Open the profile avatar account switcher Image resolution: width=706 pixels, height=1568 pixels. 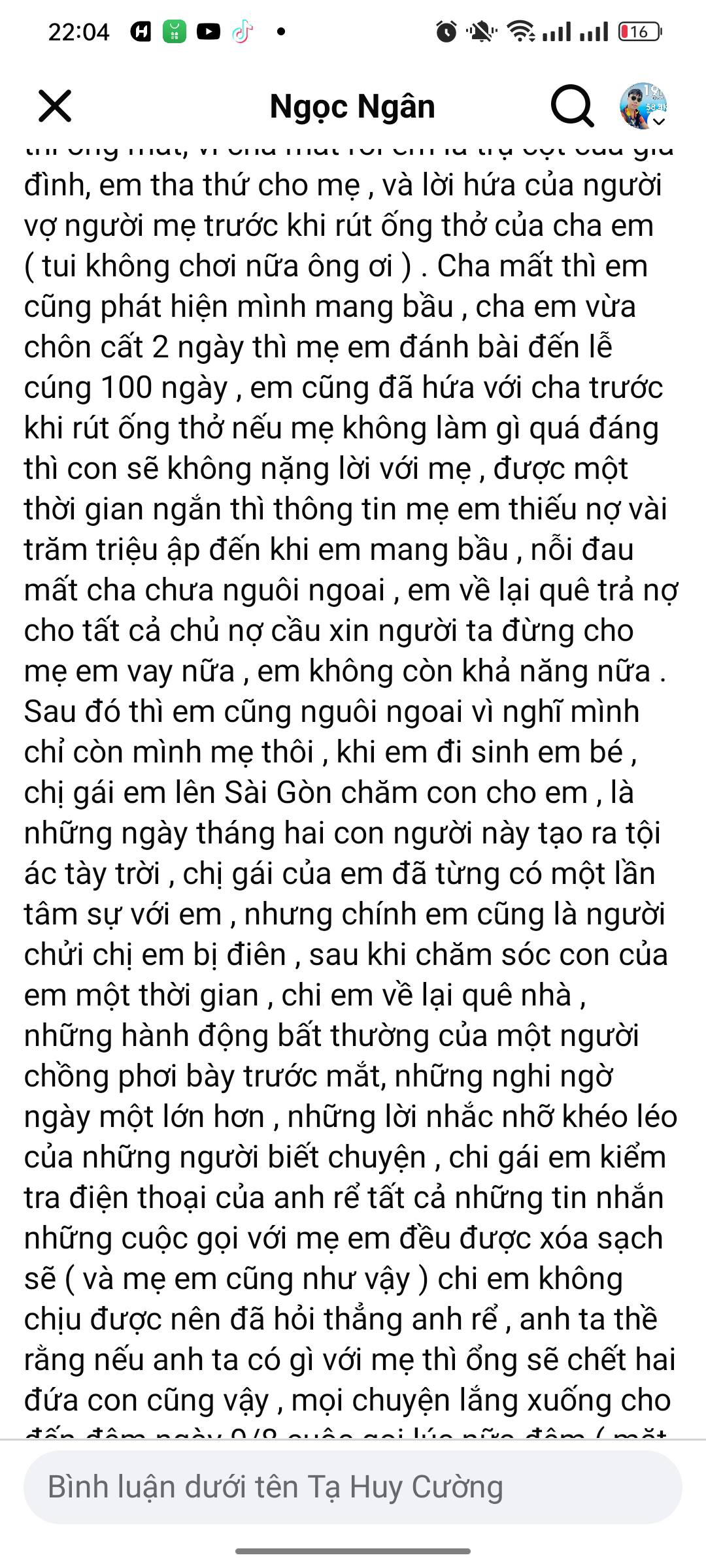pos(643,106)
